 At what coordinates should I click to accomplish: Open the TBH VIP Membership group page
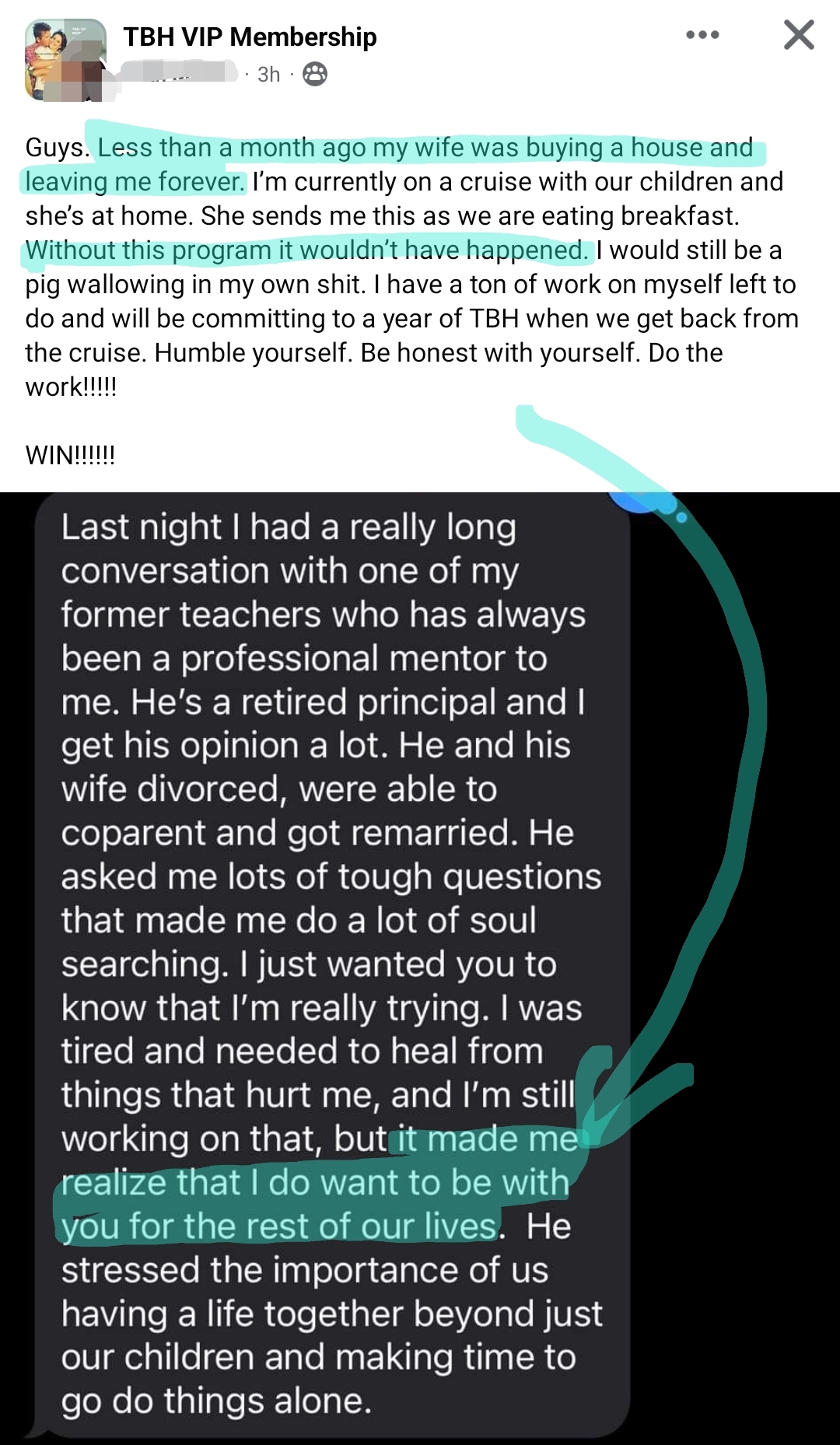(x=250, y=37)
